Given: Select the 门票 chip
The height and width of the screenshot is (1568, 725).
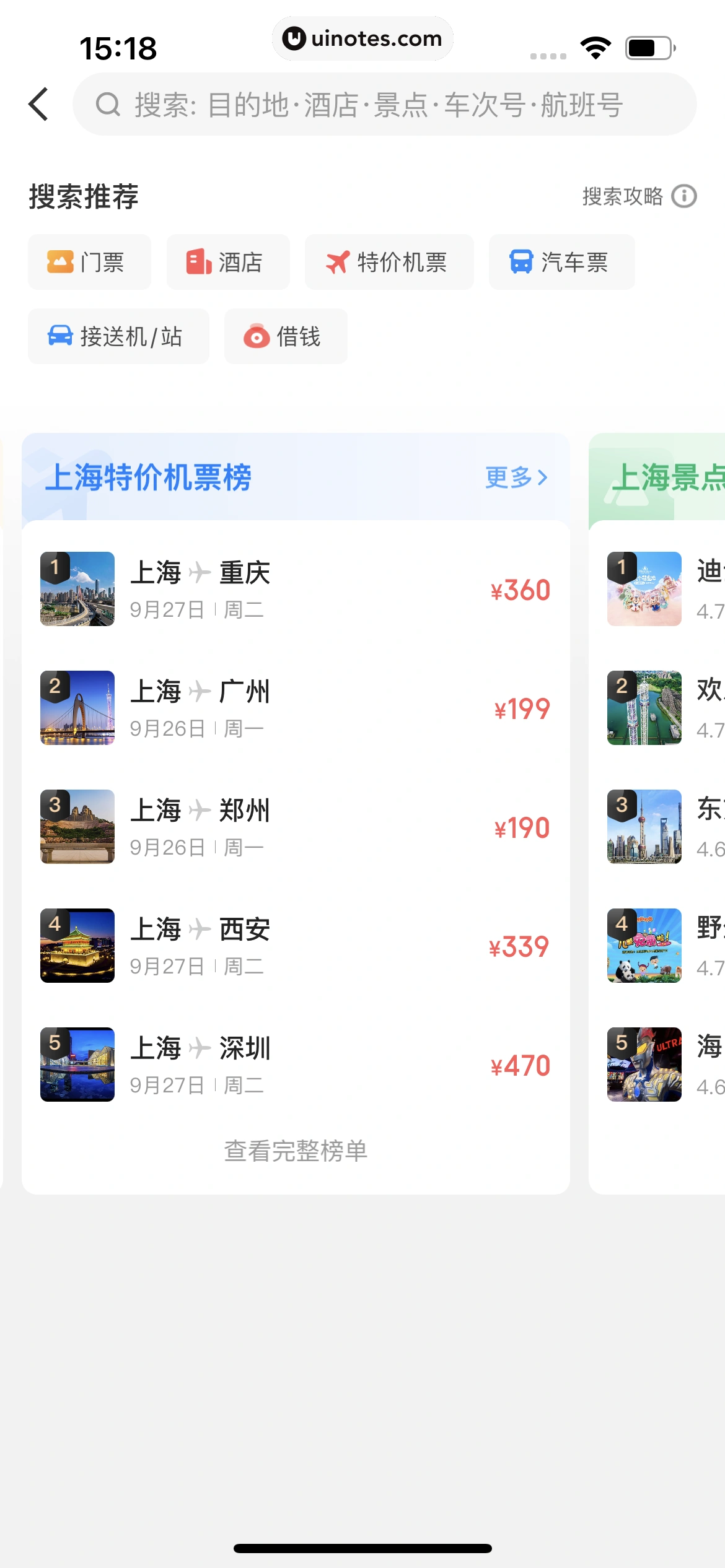Looking at the screenshot, I should point(89,262).
